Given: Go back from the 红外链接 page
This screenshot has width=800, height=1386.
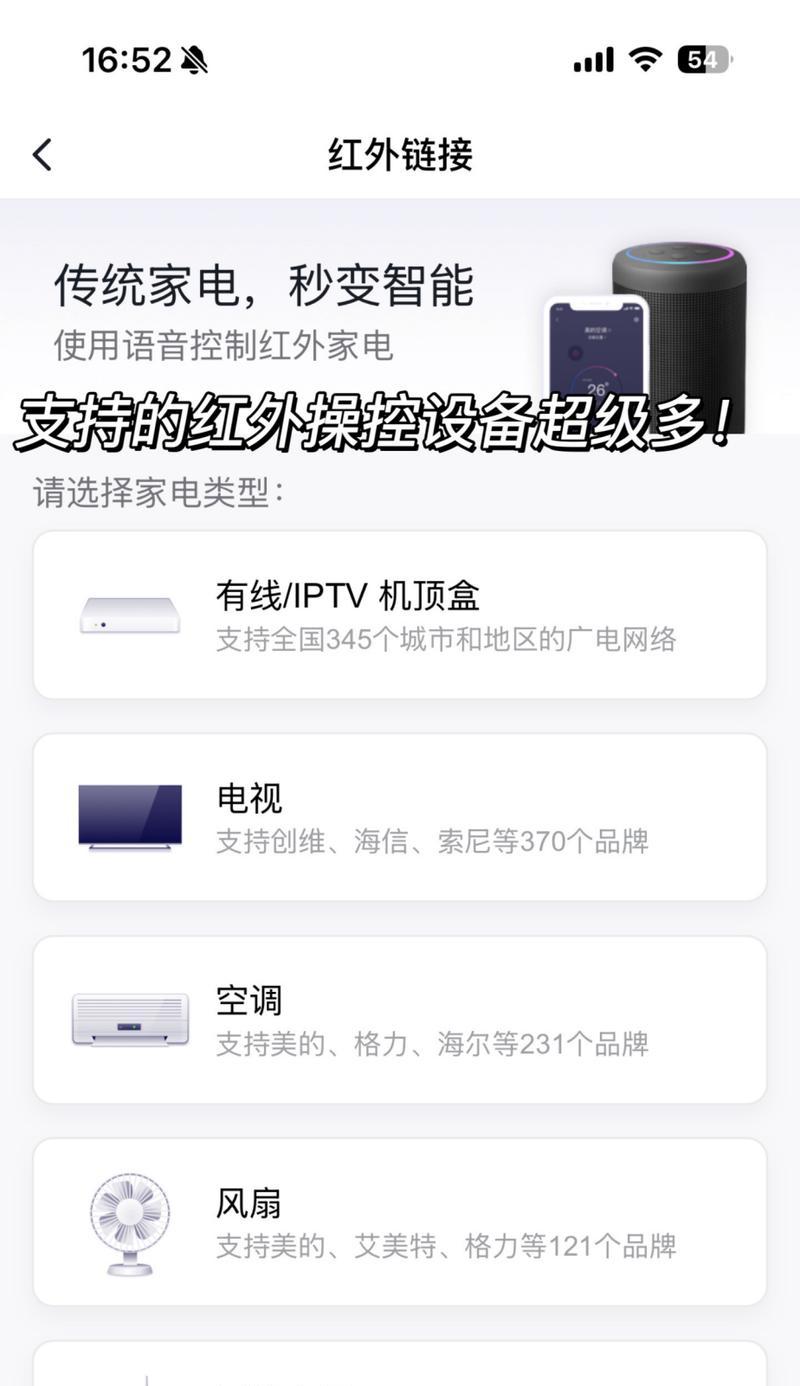Looking at the screenshot, I should (42, 155).
